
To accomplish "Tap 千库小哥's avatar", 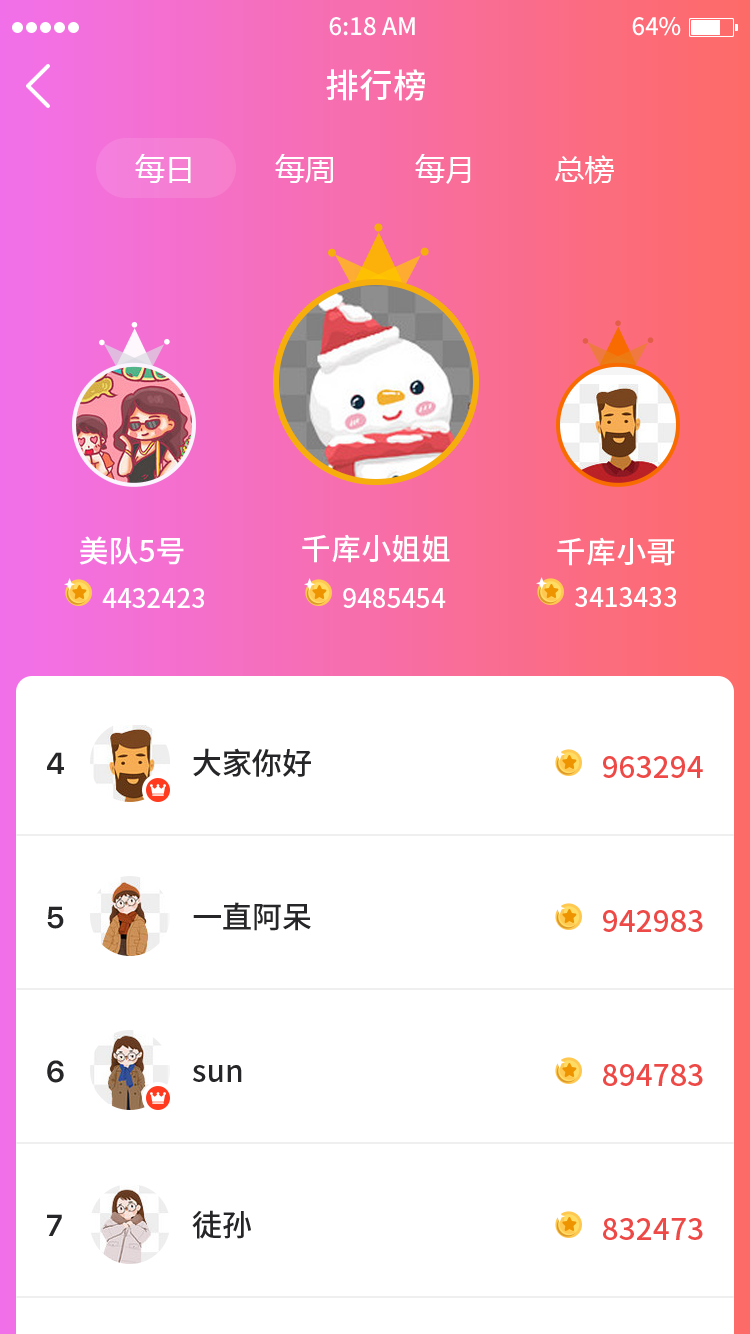I will 618,425.
